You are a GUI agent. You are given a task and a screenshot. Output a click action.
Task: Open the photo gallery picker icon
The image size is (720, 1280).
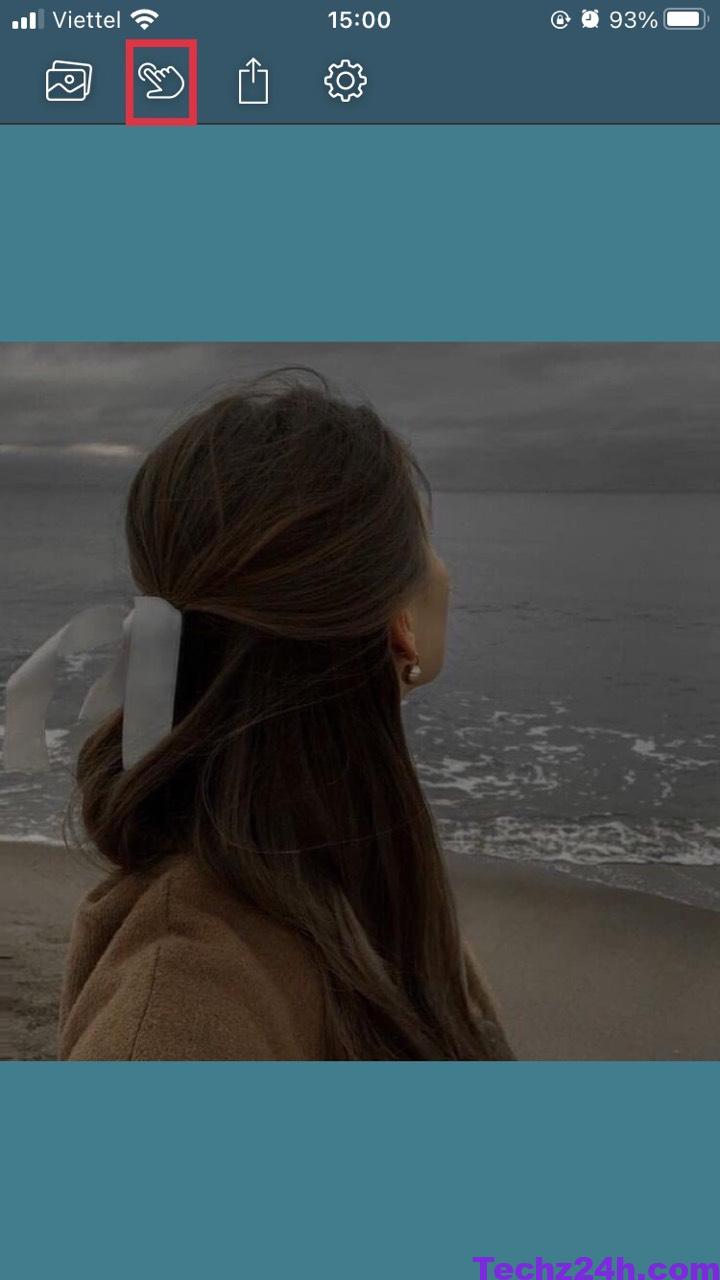click(x=69, y=81)
